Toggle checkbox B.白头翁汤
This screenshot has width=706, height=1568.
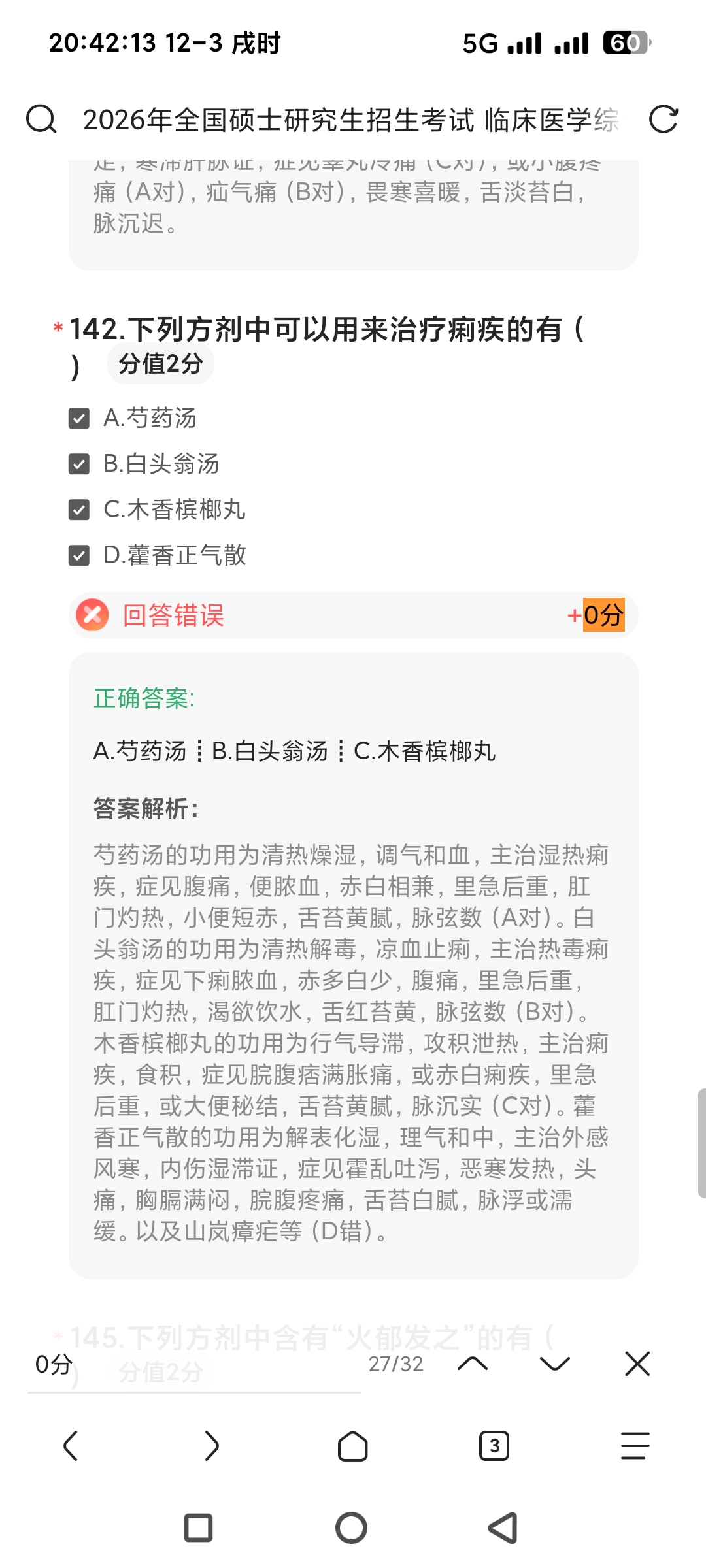pos(79,464)
